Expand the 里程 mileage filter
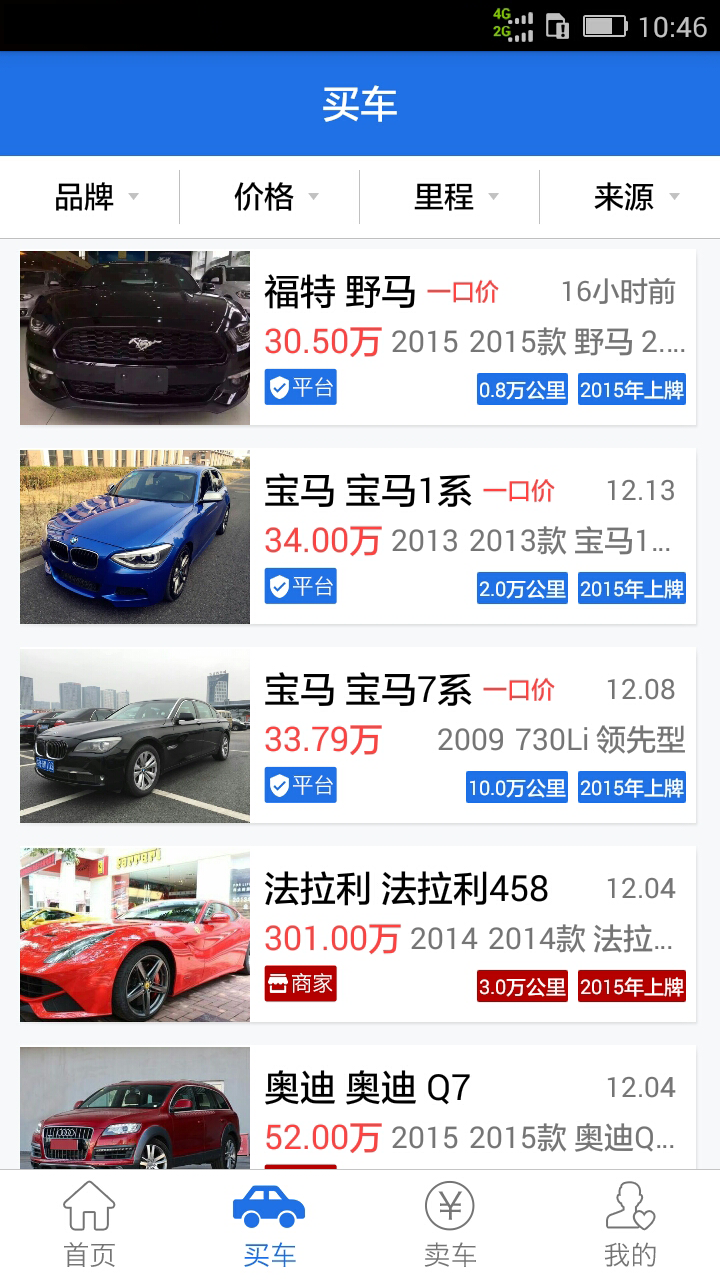 coord(455,197)
